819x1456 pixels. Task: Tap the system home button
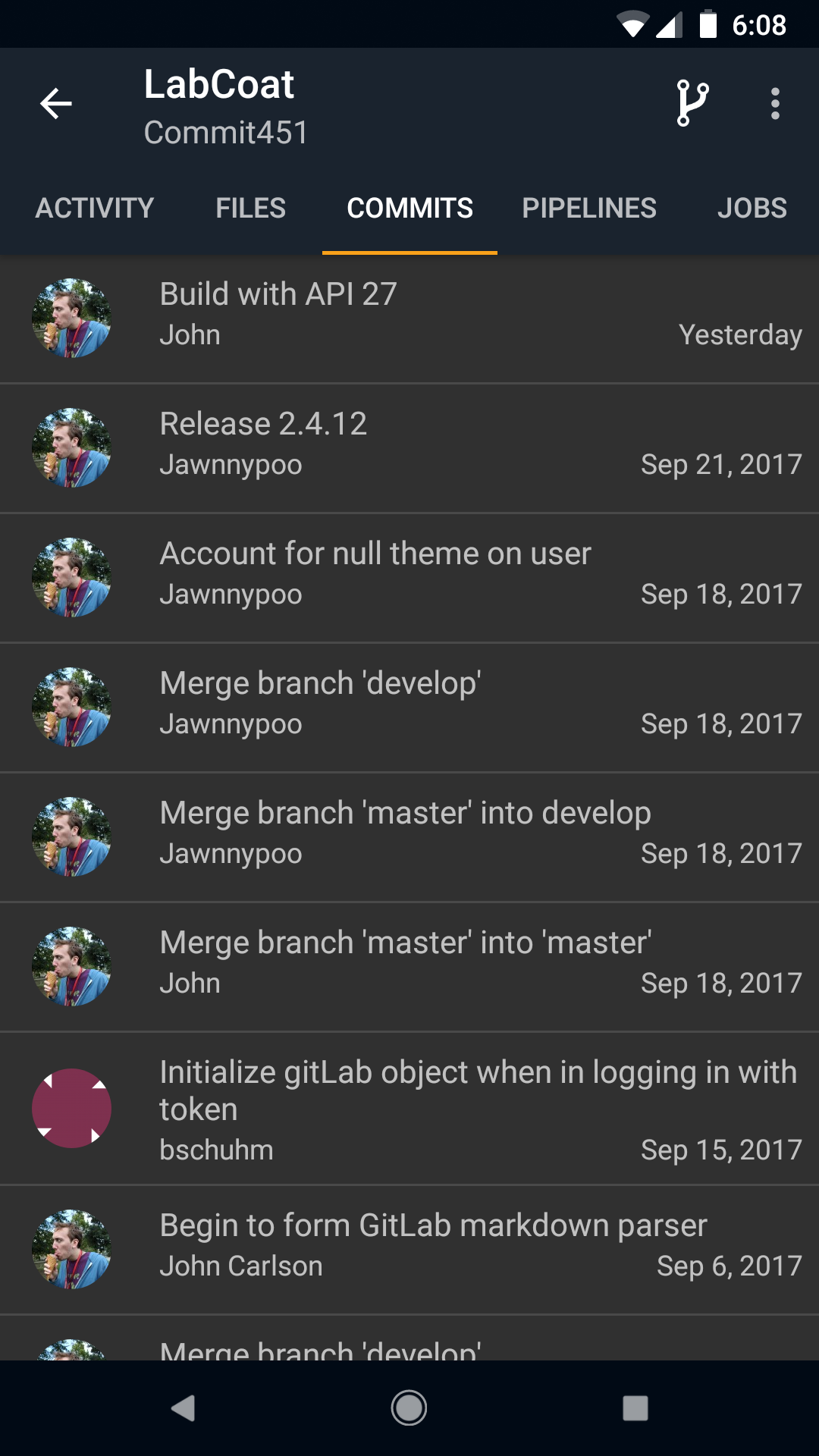click(x=409, y=1408)
